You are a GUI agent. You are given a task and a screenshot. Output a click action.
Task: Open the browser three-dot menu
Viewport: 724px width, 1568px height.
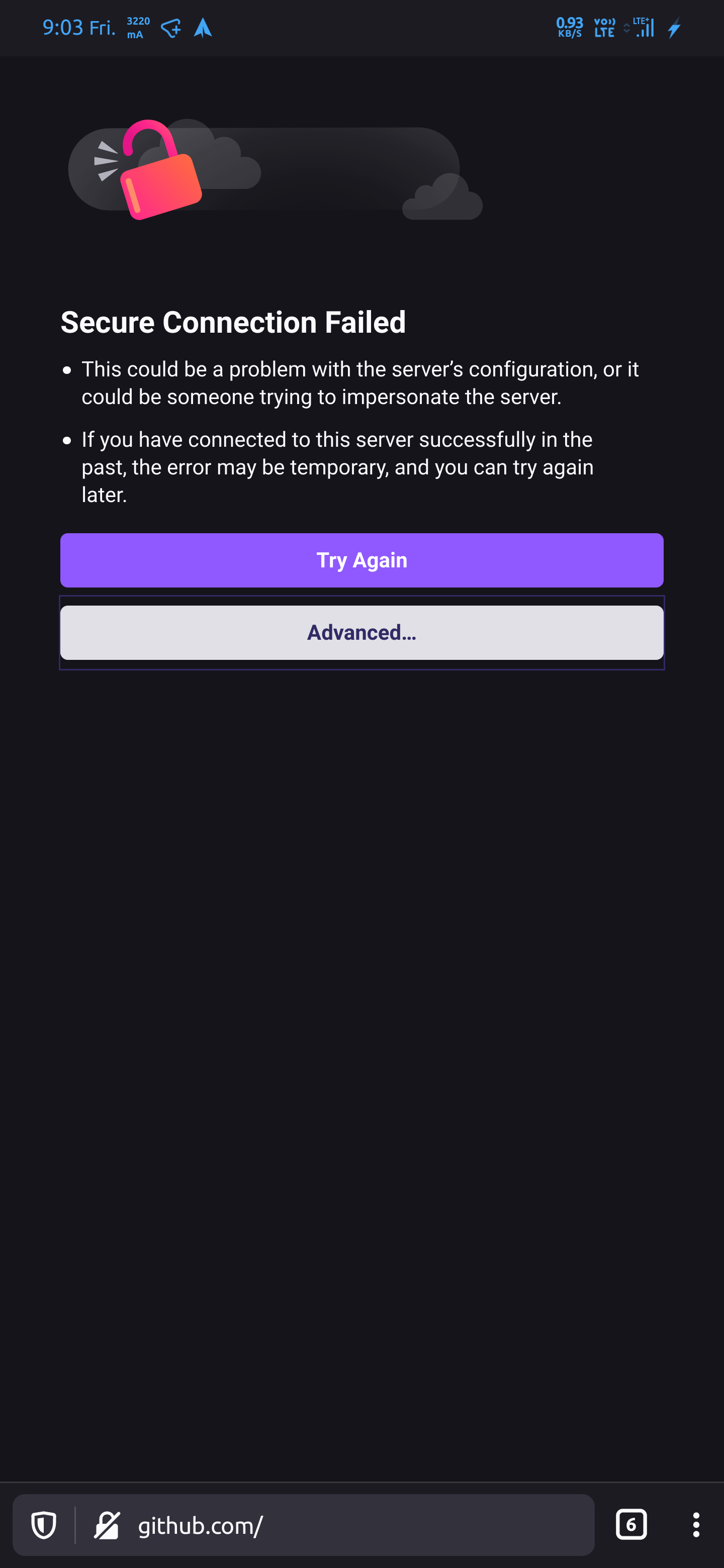point(695,1525)
